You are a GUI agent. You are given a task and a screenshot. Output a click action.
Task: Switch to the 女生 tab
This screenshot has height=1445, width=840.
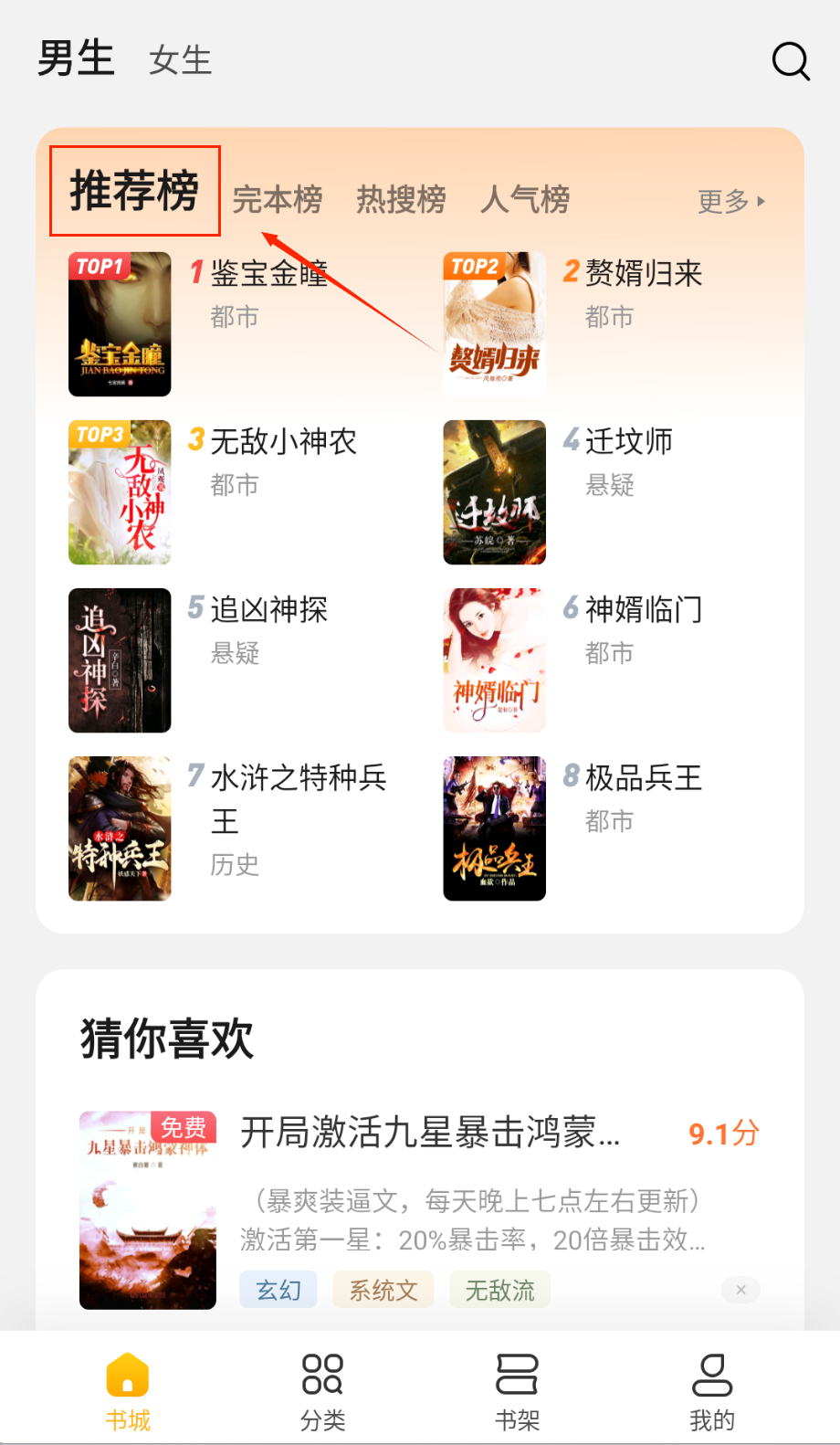point(180,60)
